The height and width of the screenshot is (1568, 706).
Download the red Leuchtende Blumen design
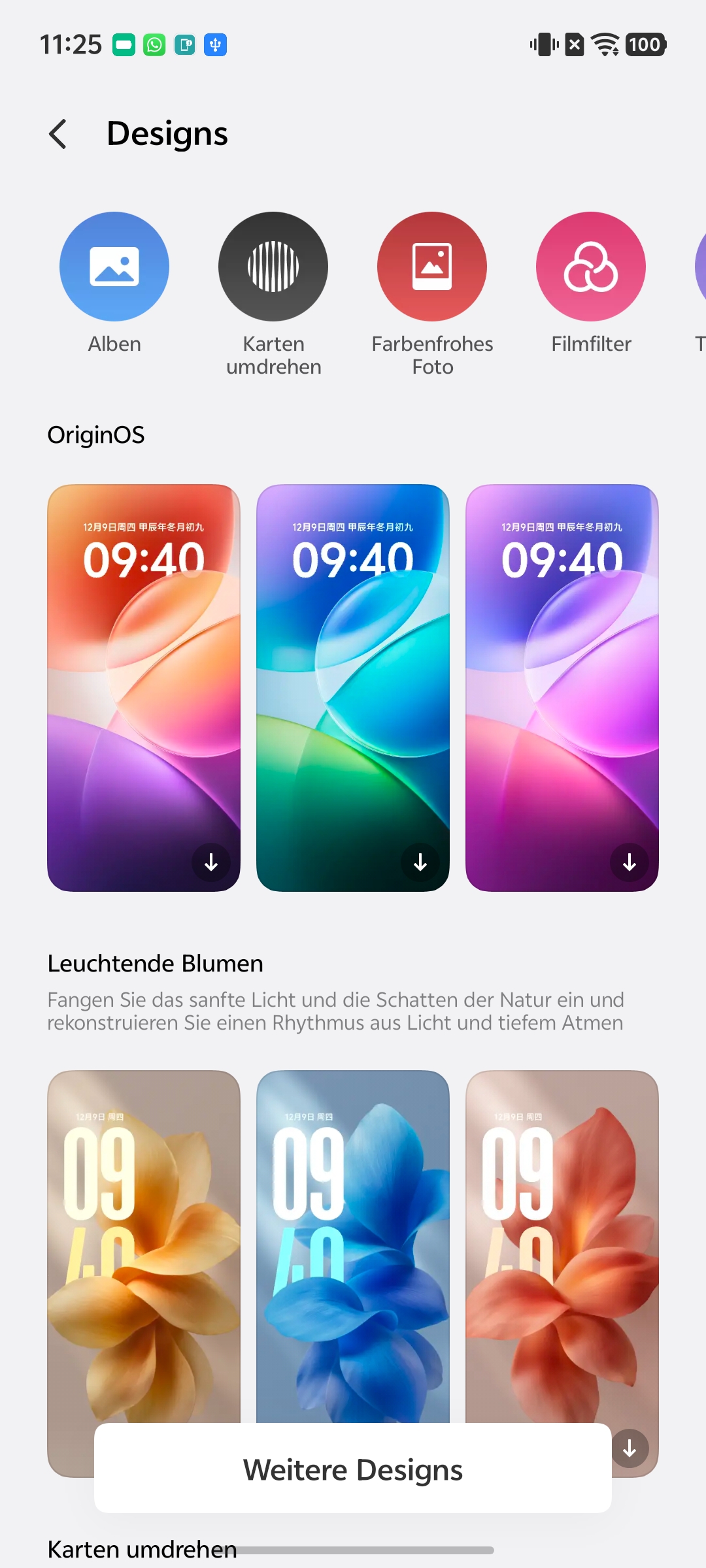(x=630, y=1448)
